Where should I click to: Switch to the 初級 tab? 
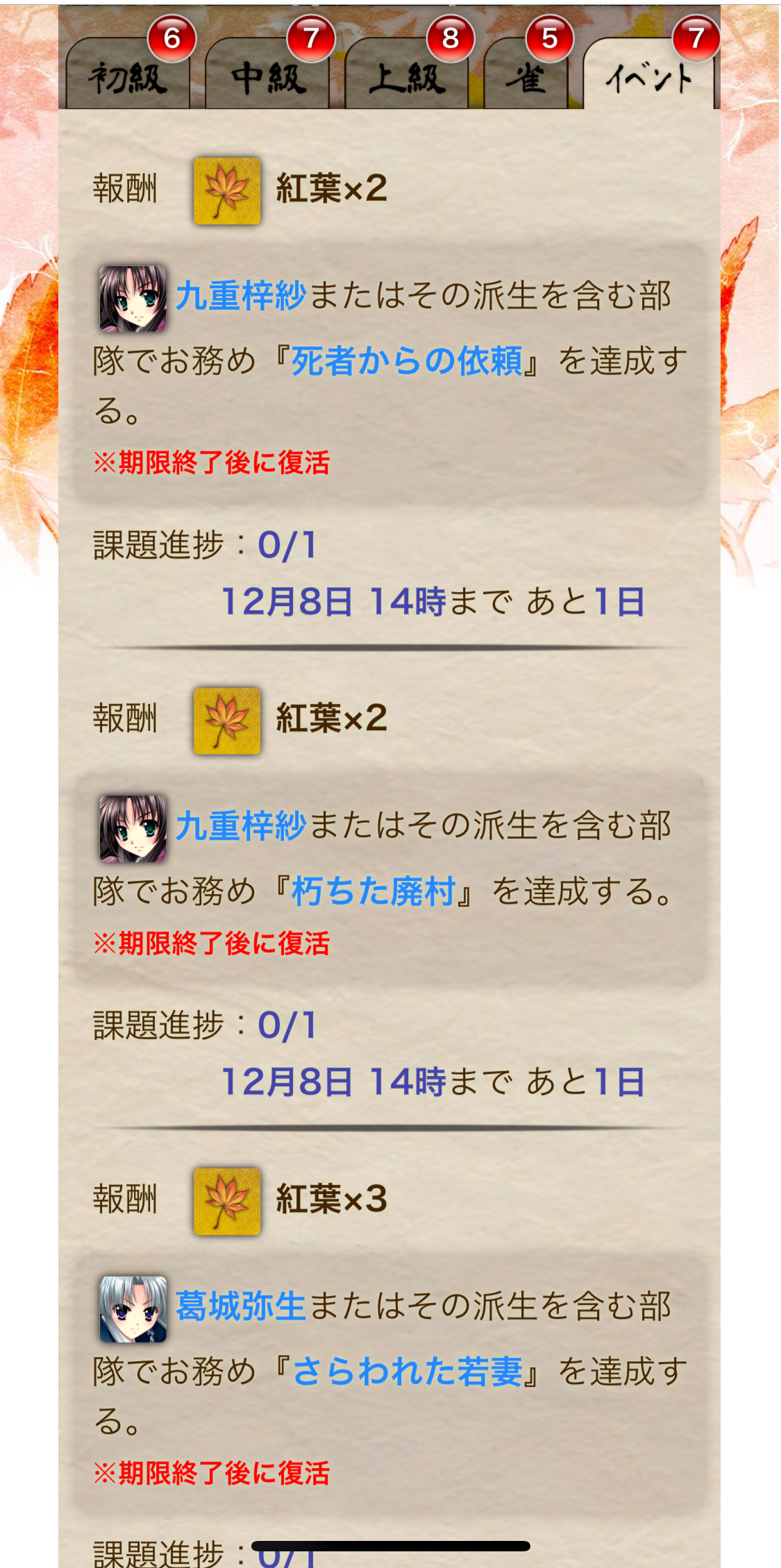point(128,78)
